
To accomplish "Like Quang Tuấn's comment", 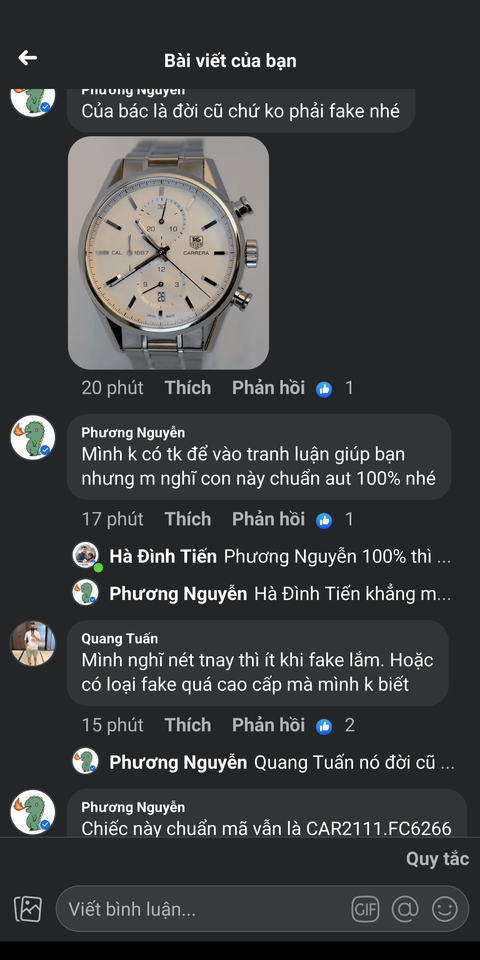I will (188, 725).
